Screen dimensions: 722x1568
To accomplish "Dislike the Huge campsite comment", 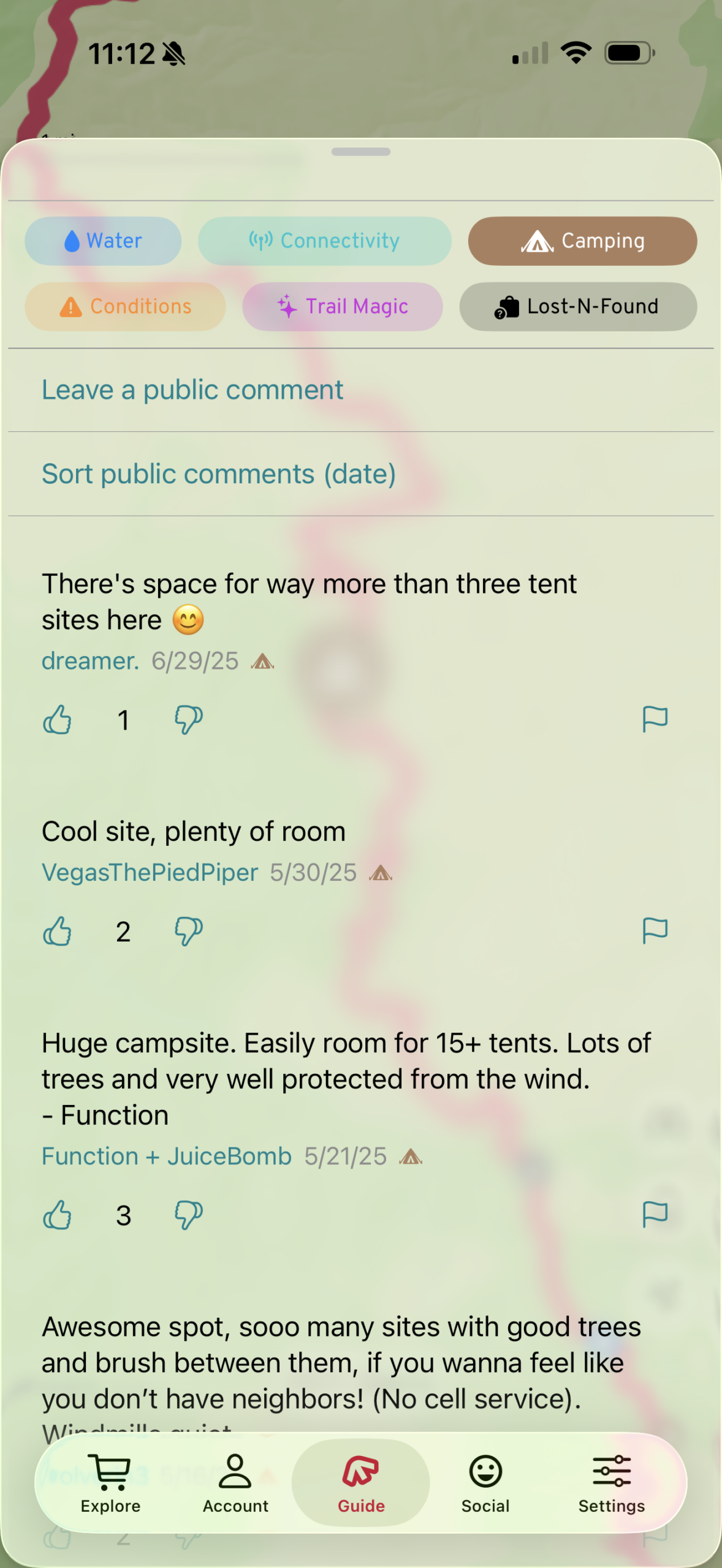I will click(x=188, y=1215).
